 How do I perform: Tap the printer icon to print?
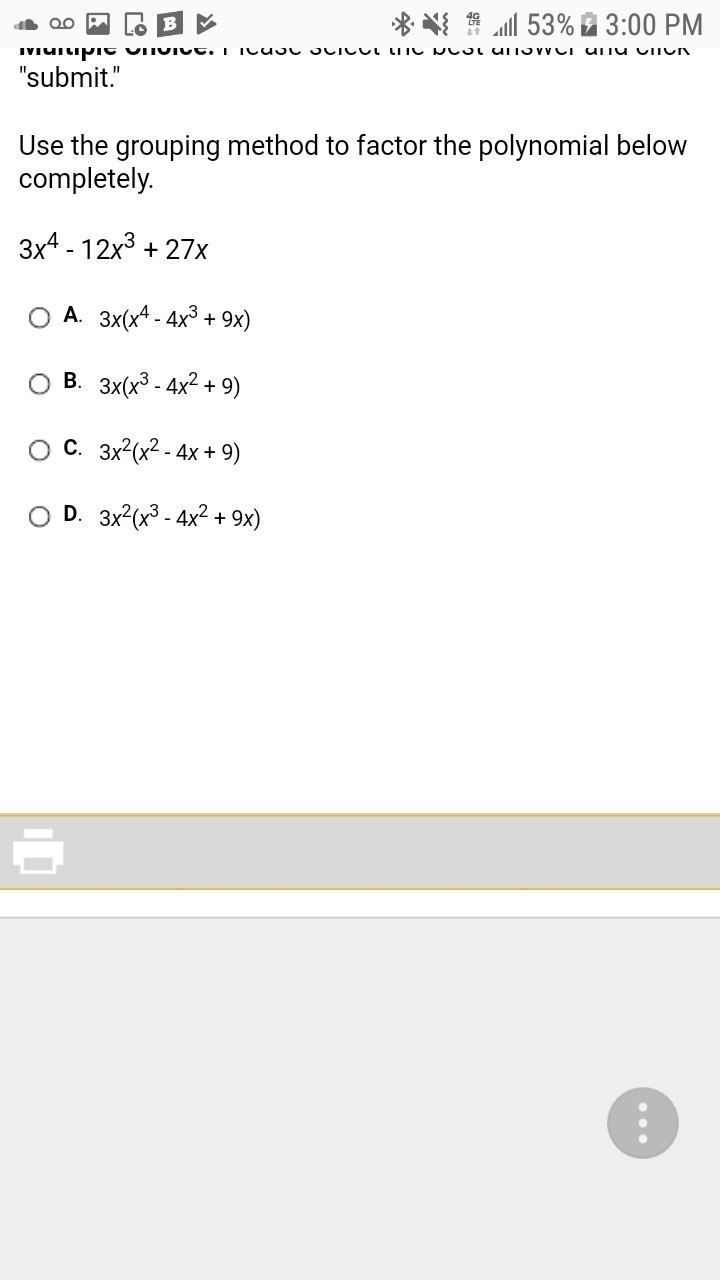pos(38,851)
